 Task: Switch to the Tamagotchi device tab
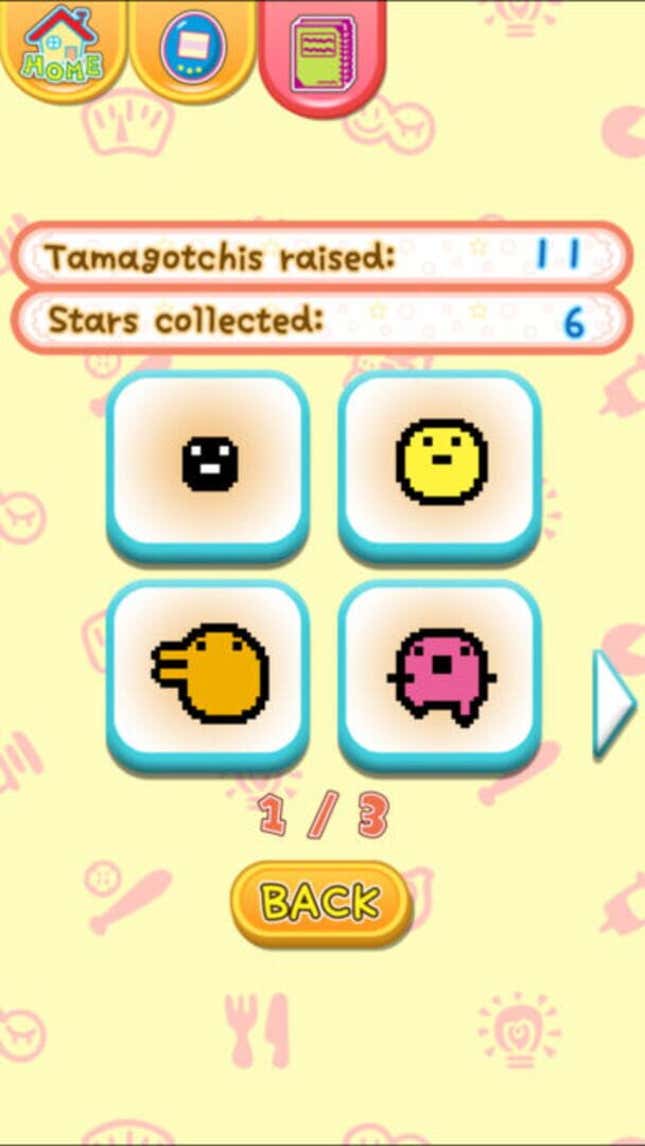[192, 45]
